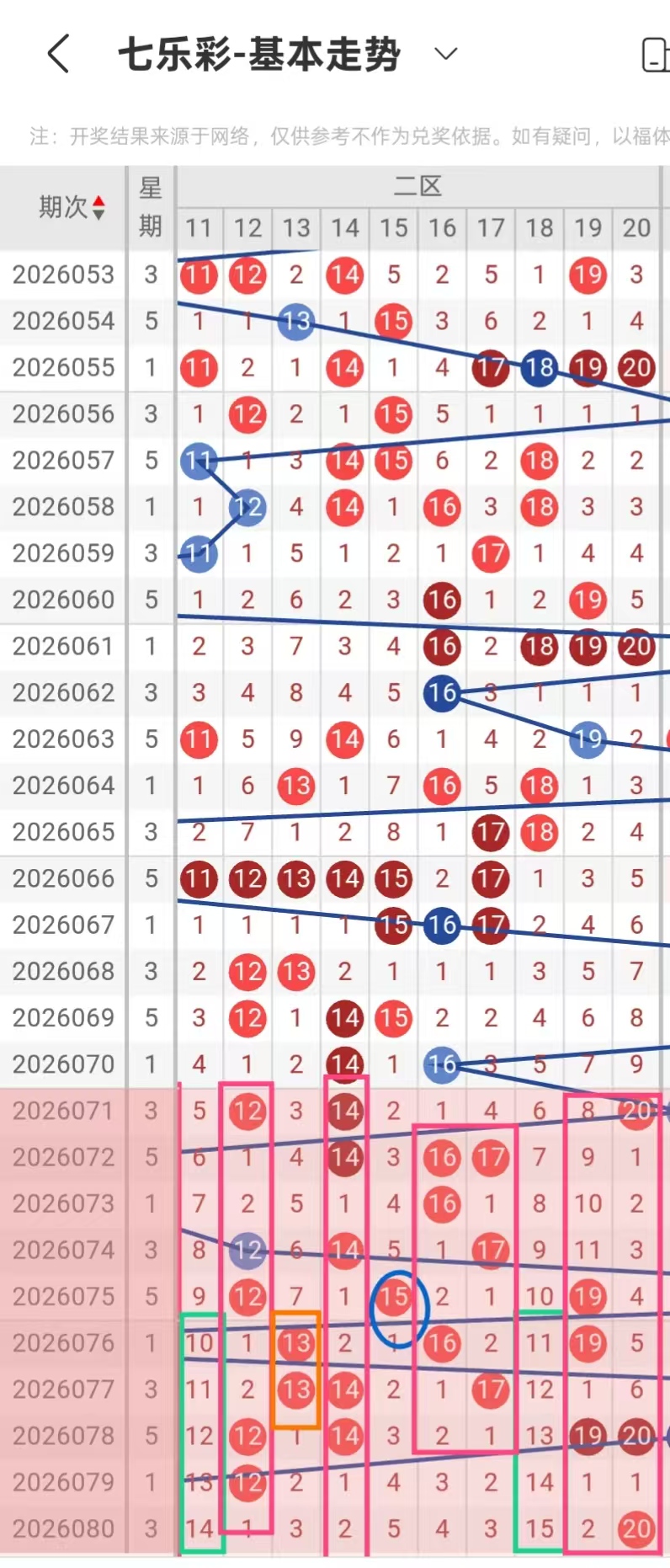The width and height of the screenshot is (670, 1568).
Task: Tap the phone orientation icon at top right
Action: (655, 56)
